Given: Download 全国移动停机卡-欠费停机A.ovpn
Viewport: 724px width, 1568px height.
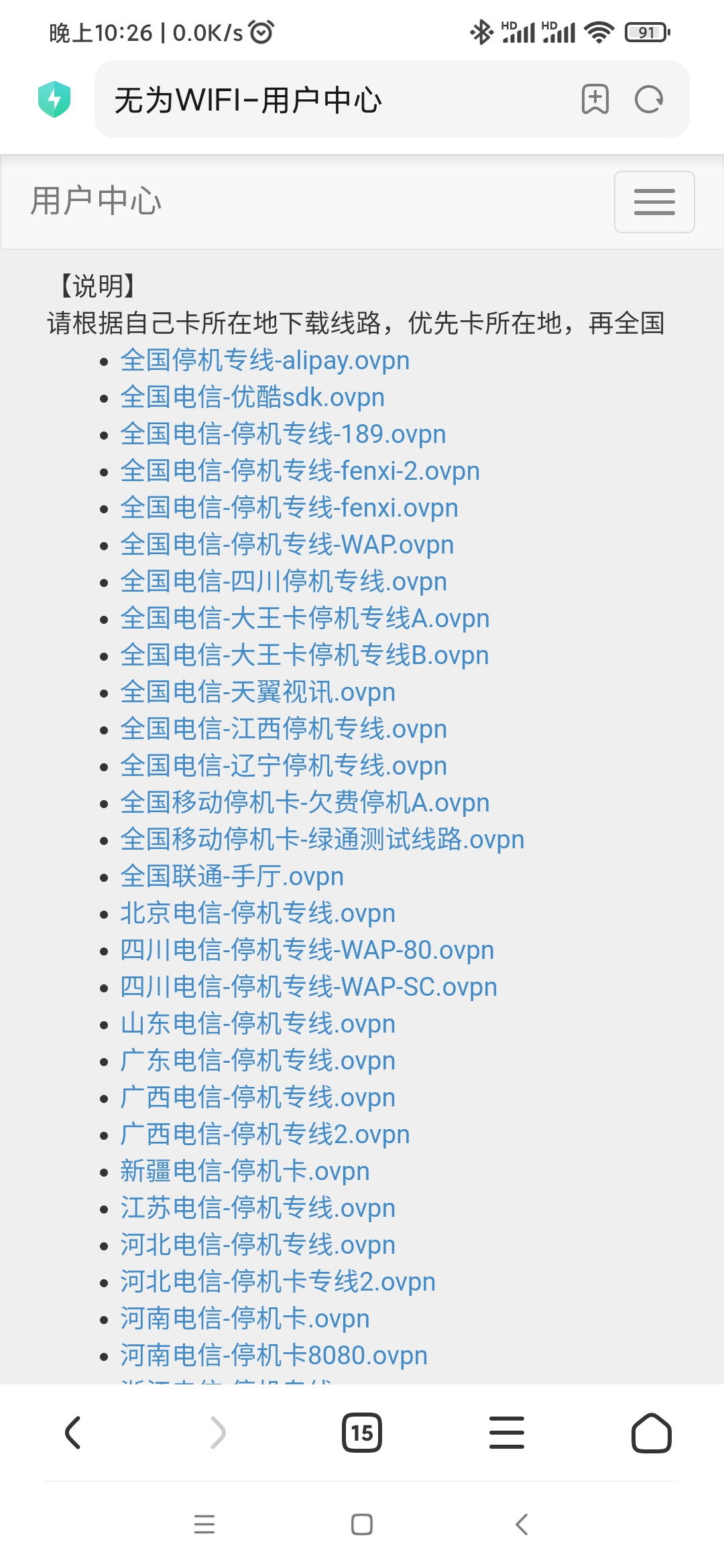Looking at the screenshot, I should [305, 803].
